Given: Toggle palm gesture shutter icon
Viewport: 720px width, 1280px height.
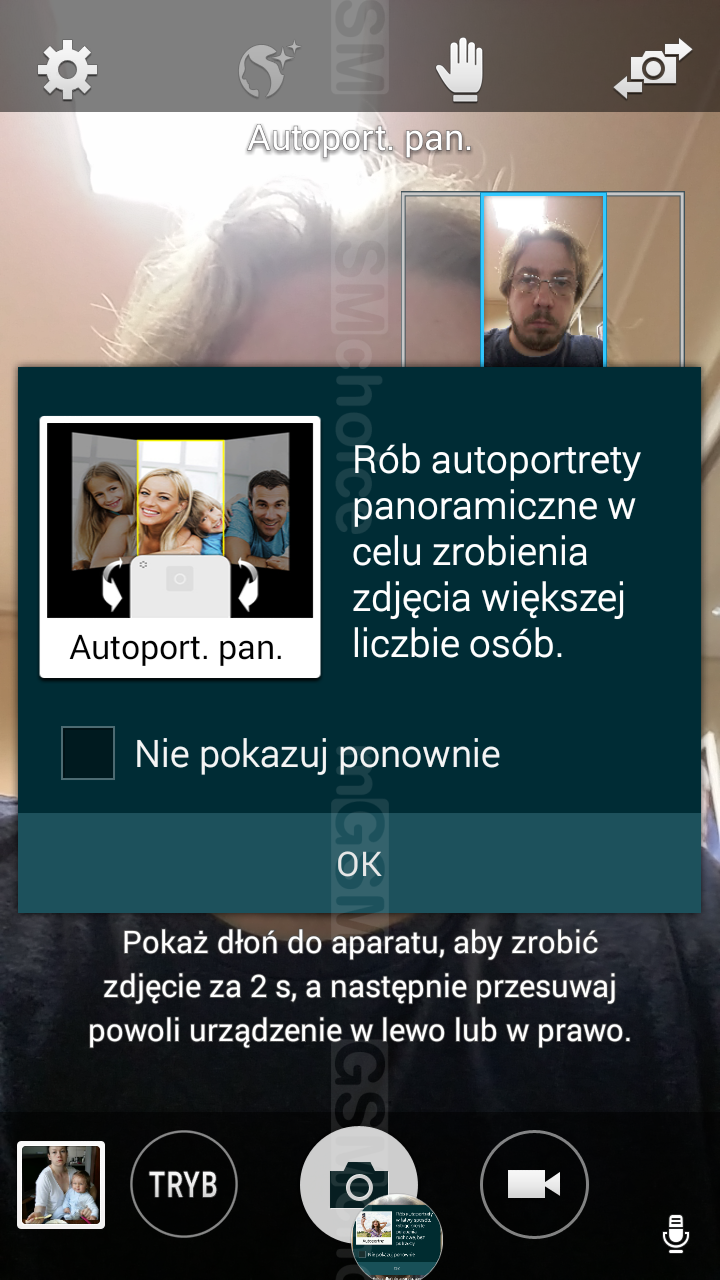Looking at the screenshot, I should point(460,68).
